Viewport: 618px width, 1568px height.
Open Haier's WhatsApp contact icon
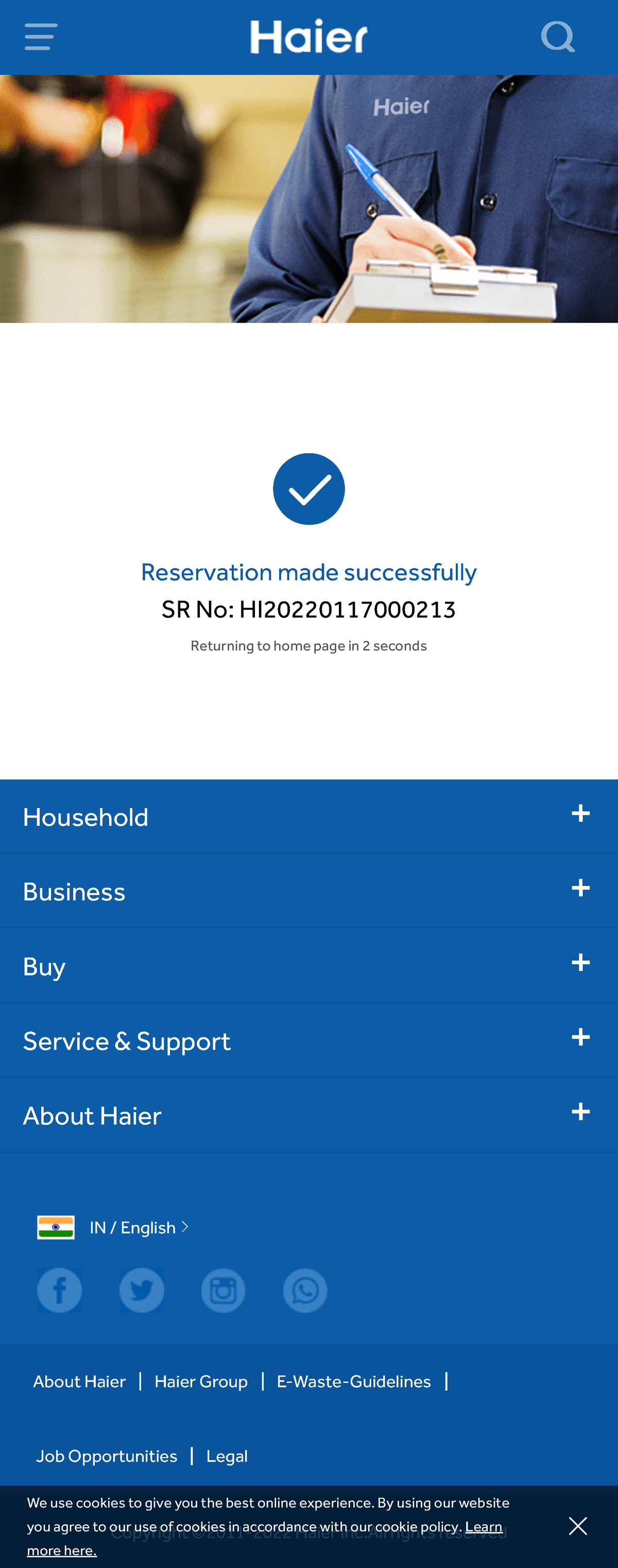point(305,1290)
